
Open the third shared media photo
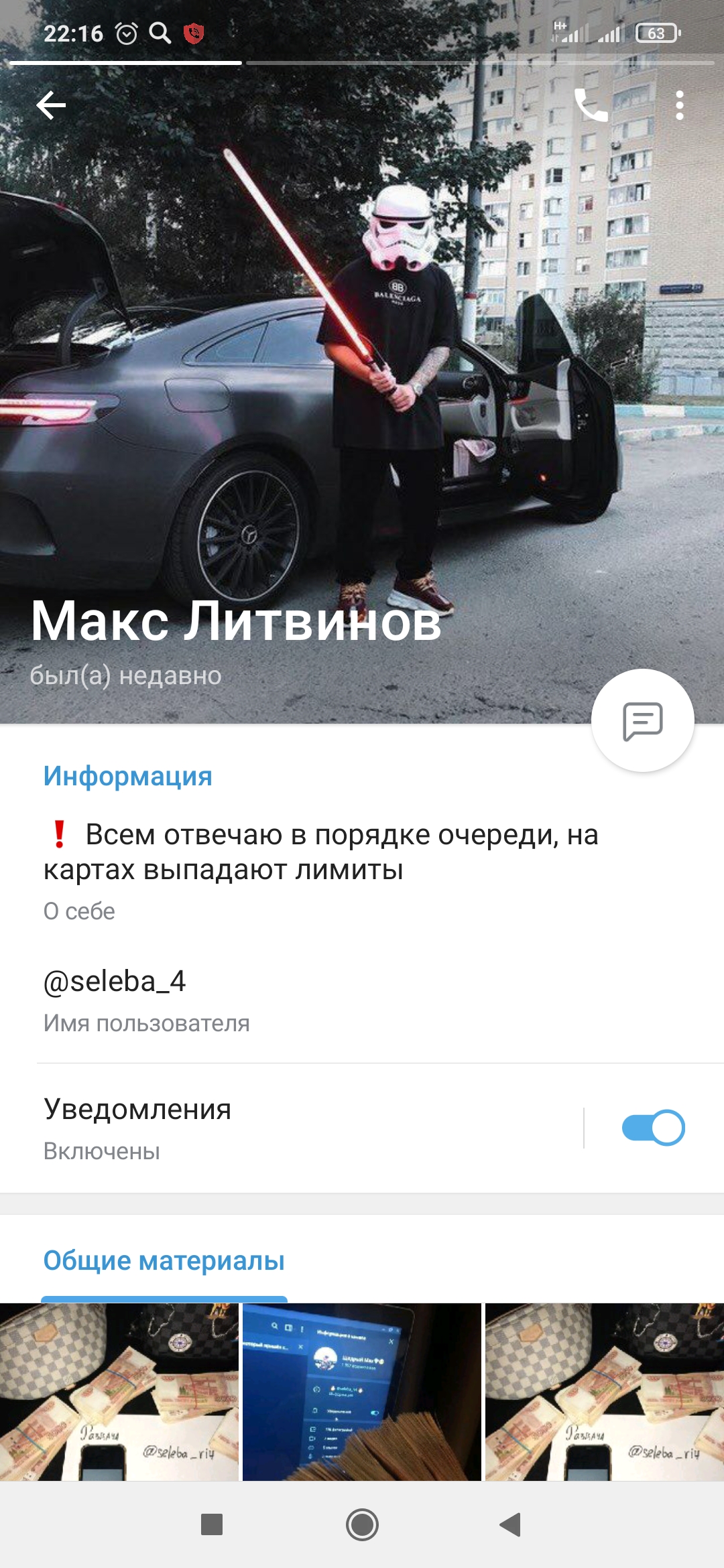coord(605,1392)
